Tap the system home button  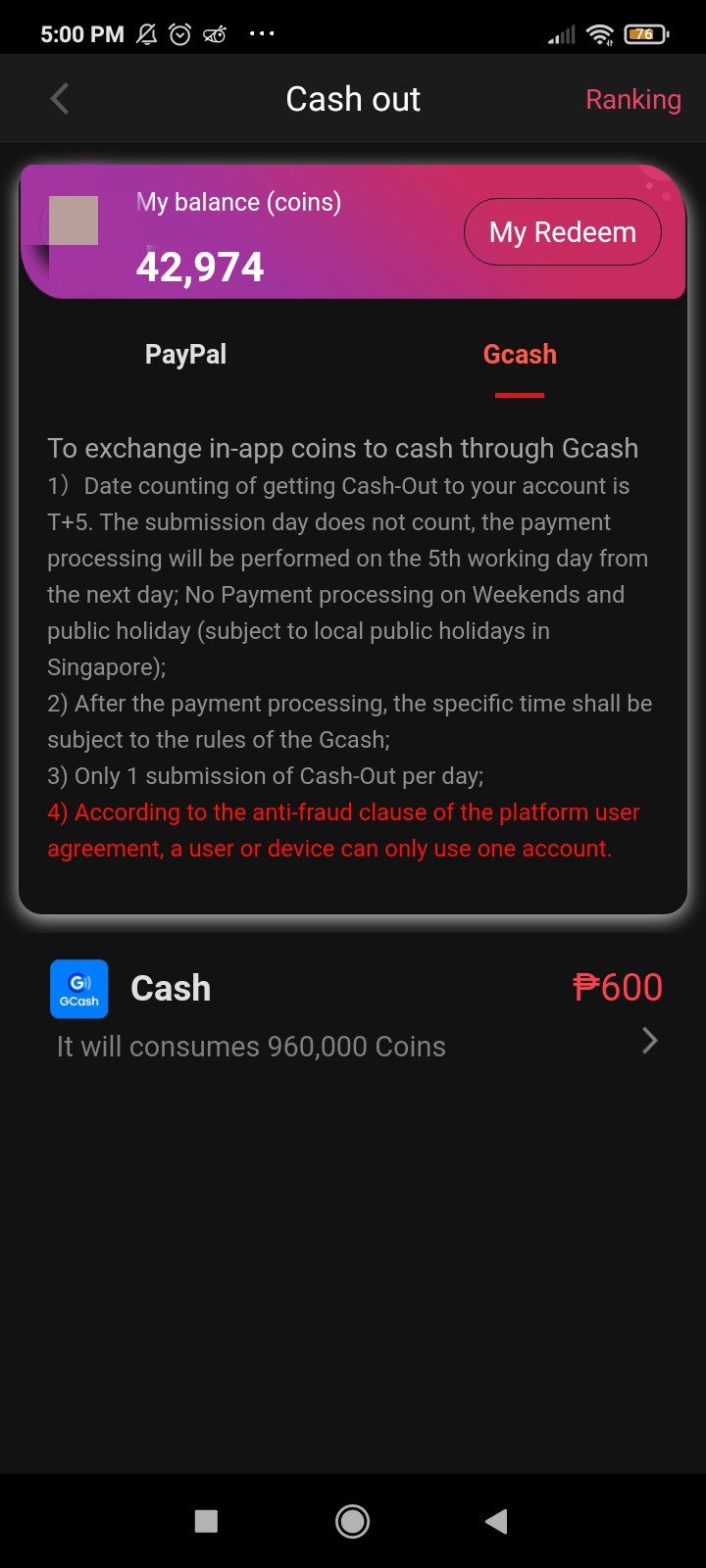click(352, 1521)
